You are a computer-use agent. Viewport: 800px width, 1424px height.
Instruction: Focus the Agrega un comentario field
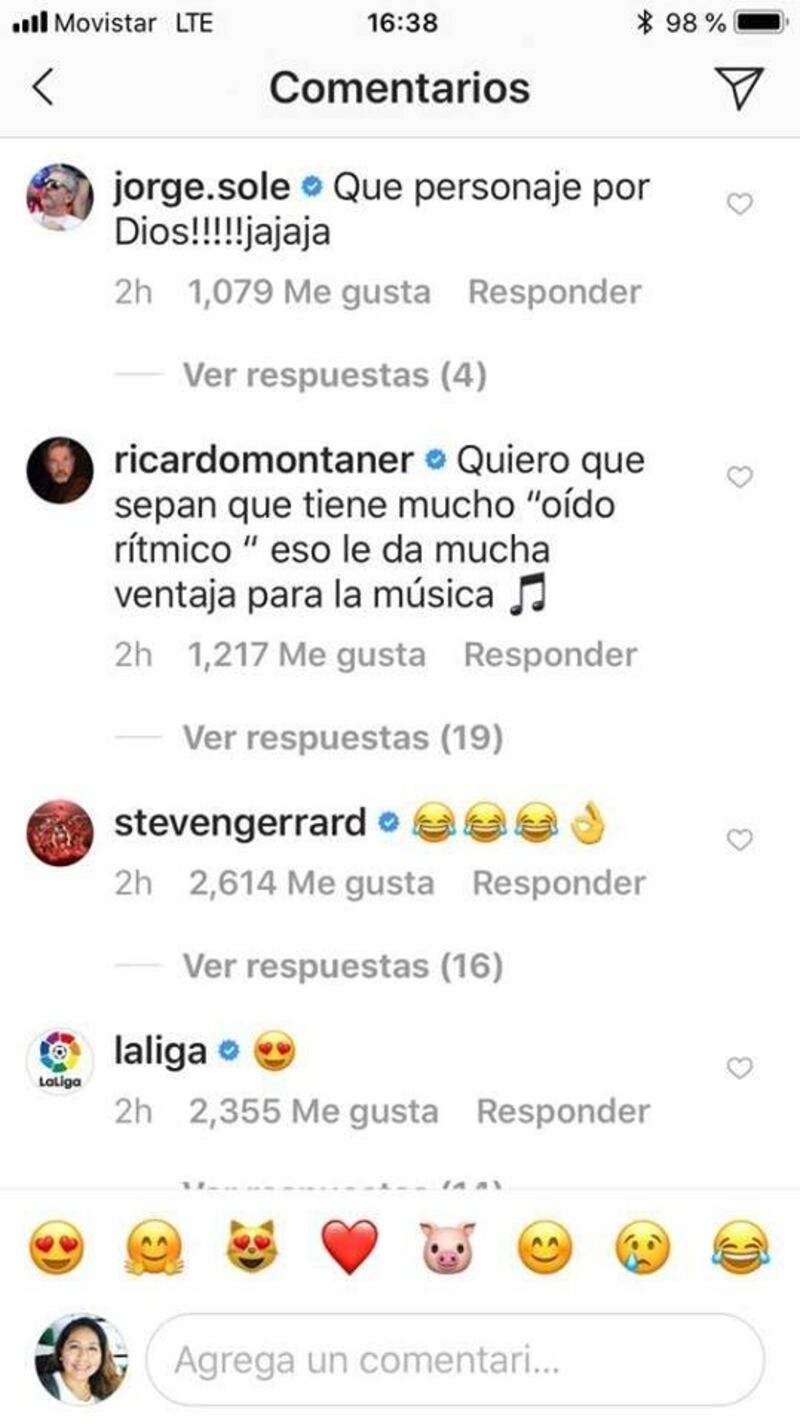(455, 1360)
